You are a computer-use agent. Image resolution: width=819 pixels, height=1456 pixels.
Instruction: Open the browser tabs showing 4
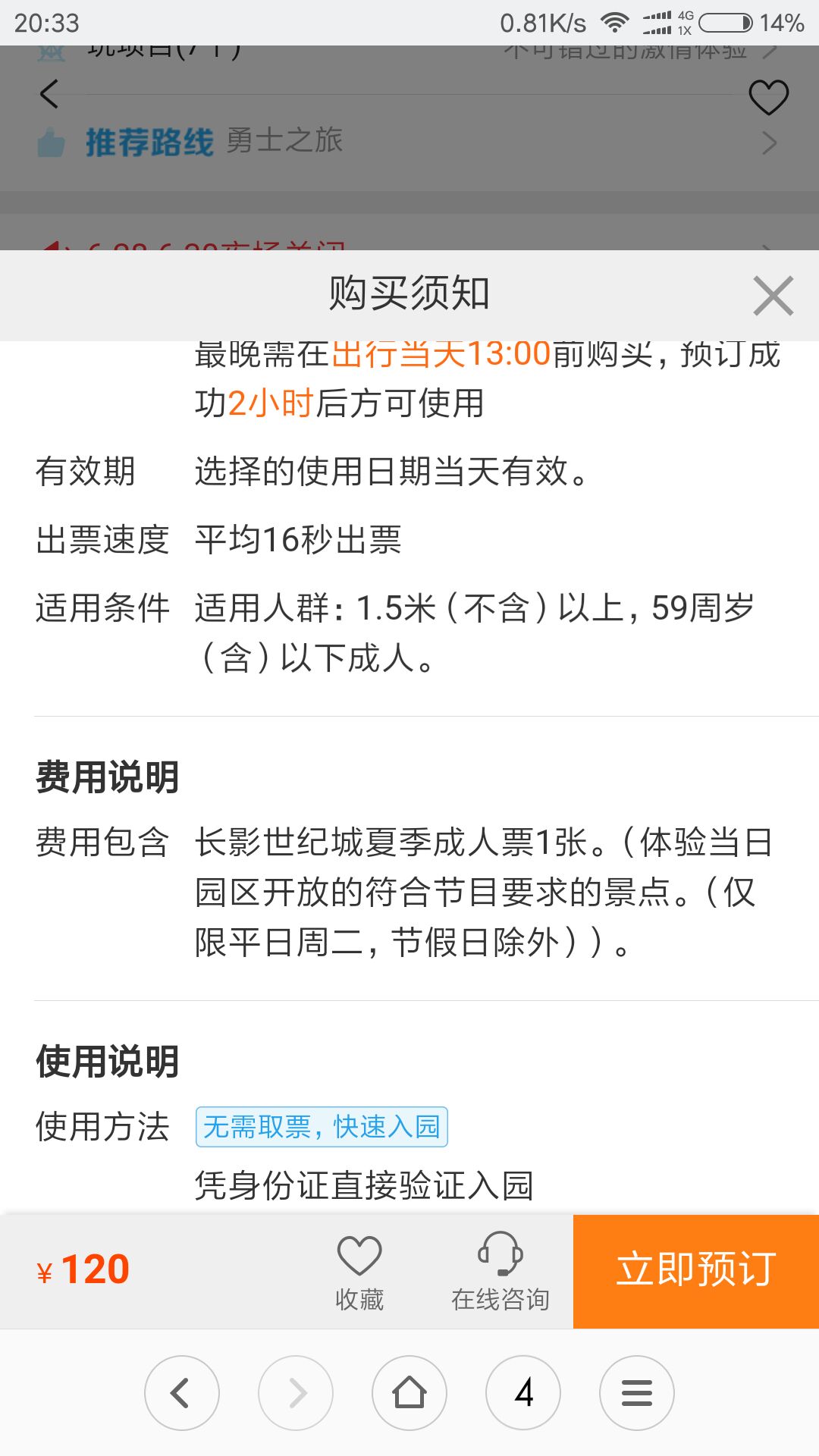pos(523,1393)
